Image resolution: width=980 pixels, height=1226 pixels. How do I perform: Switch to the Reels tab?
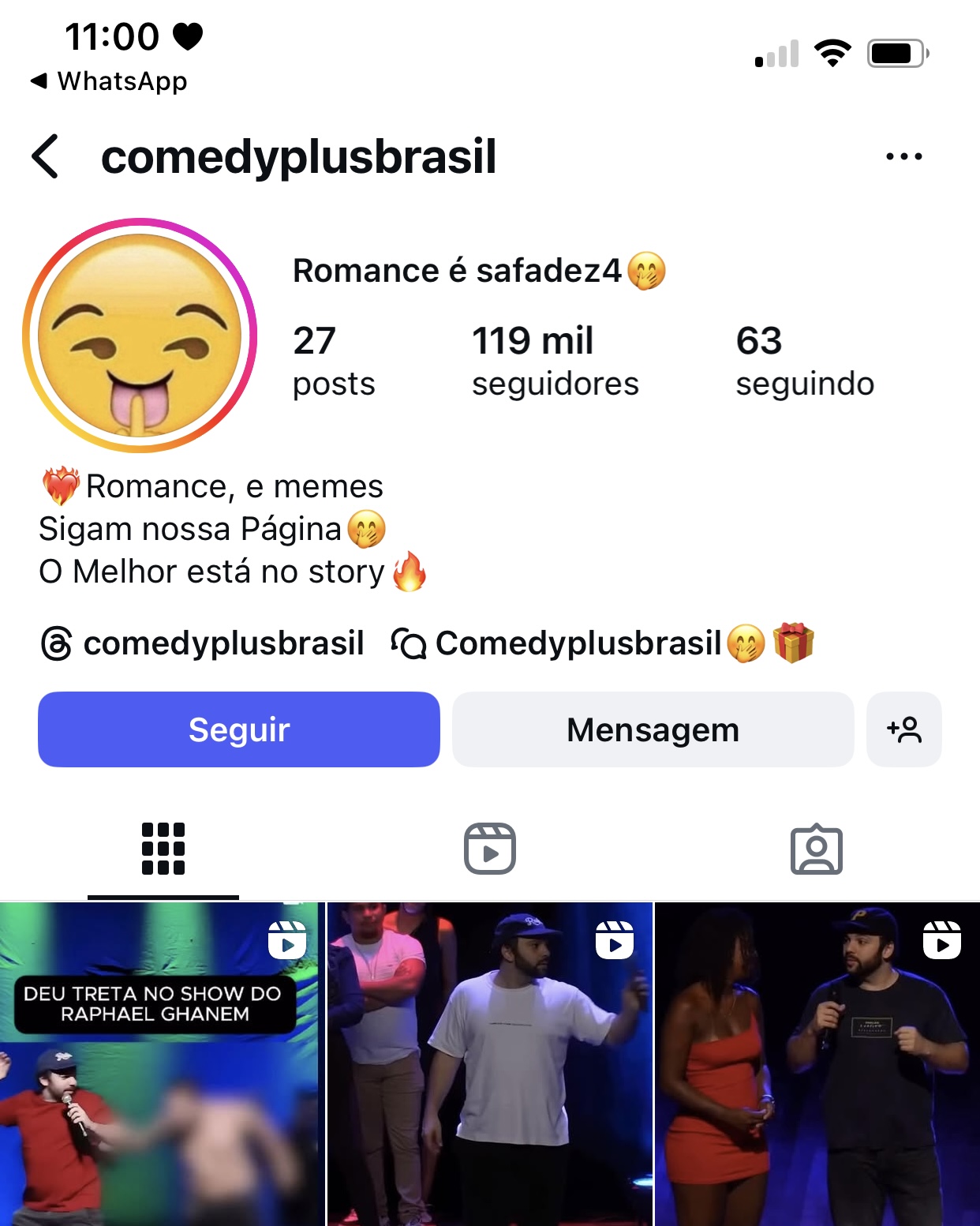490,849
